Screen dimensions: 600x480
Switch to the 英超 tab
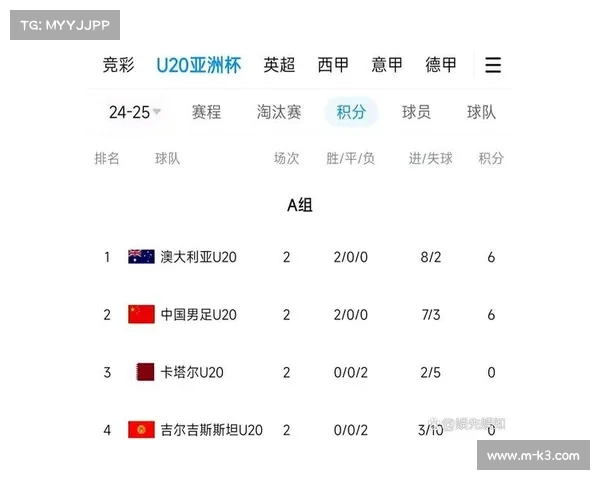click(x=279, y=65)
